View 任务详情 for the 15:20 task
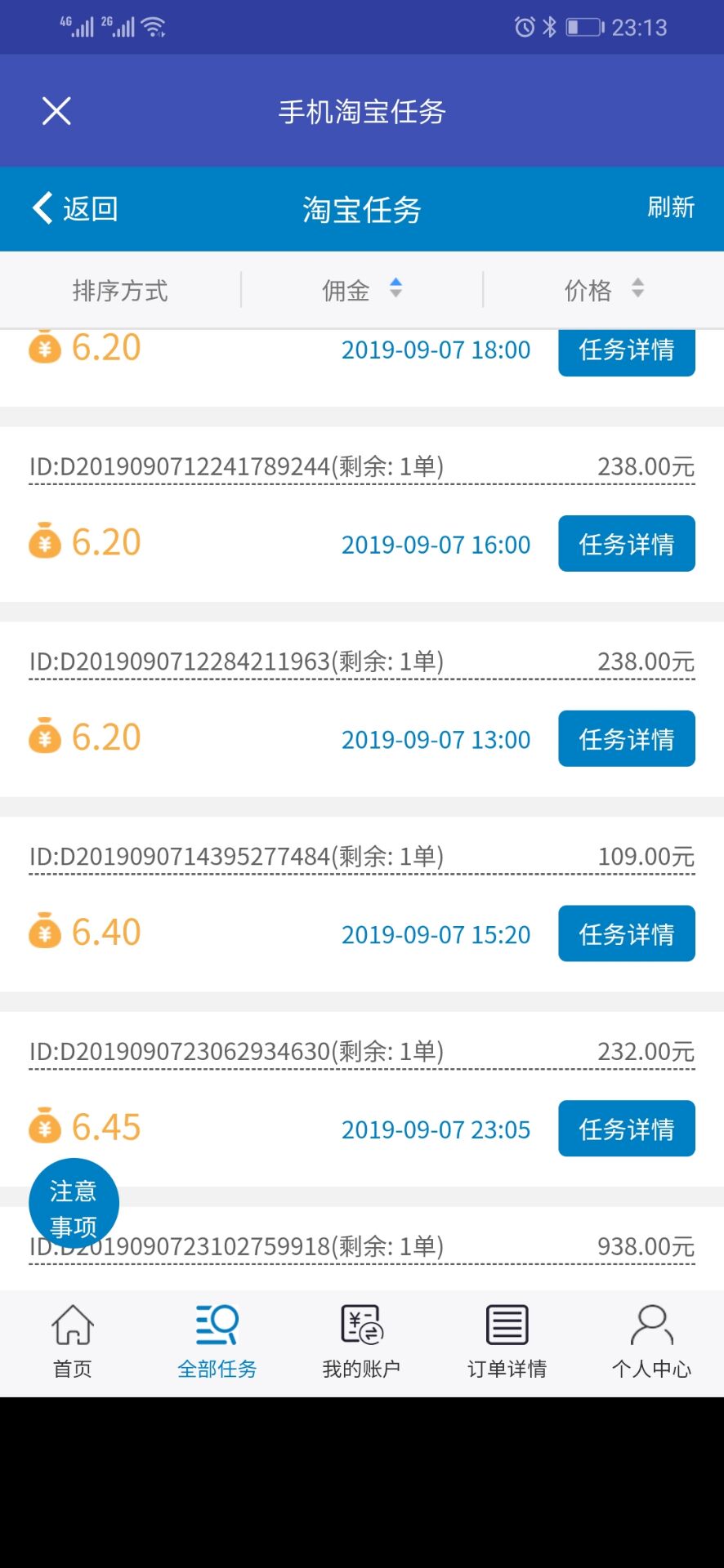 626,933
